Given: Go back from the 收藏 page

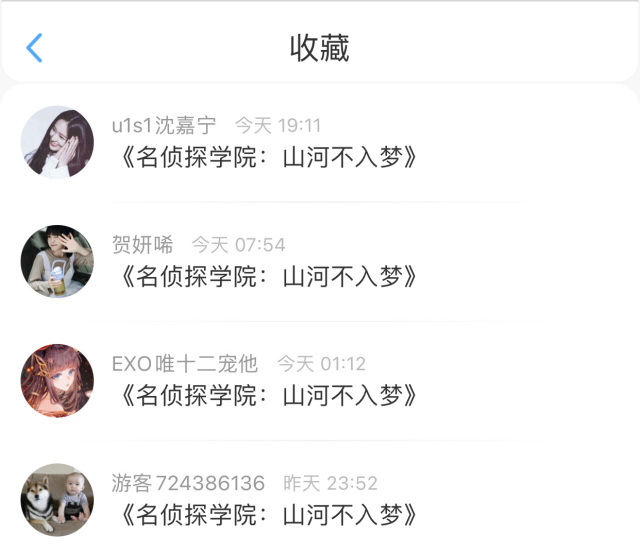Looking at the screenshot, I should (x=35, y=48).
